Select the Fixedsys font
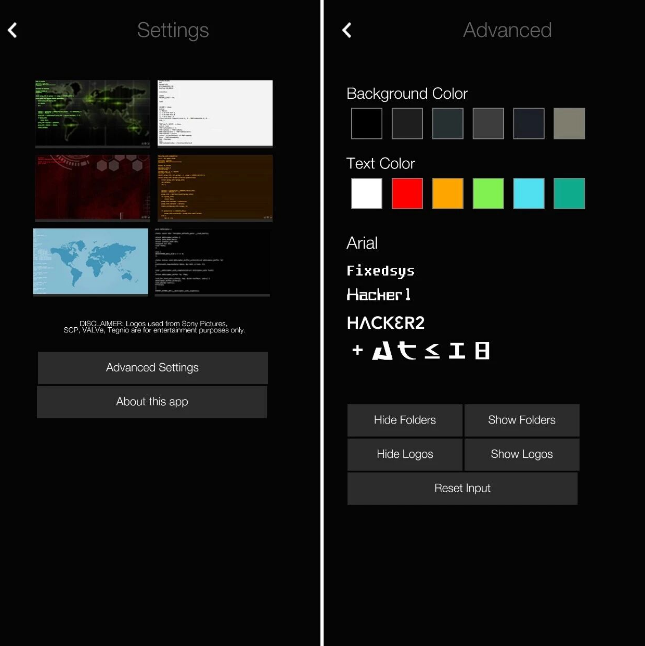Screen dimensions: 645x646 coord(381,271)
